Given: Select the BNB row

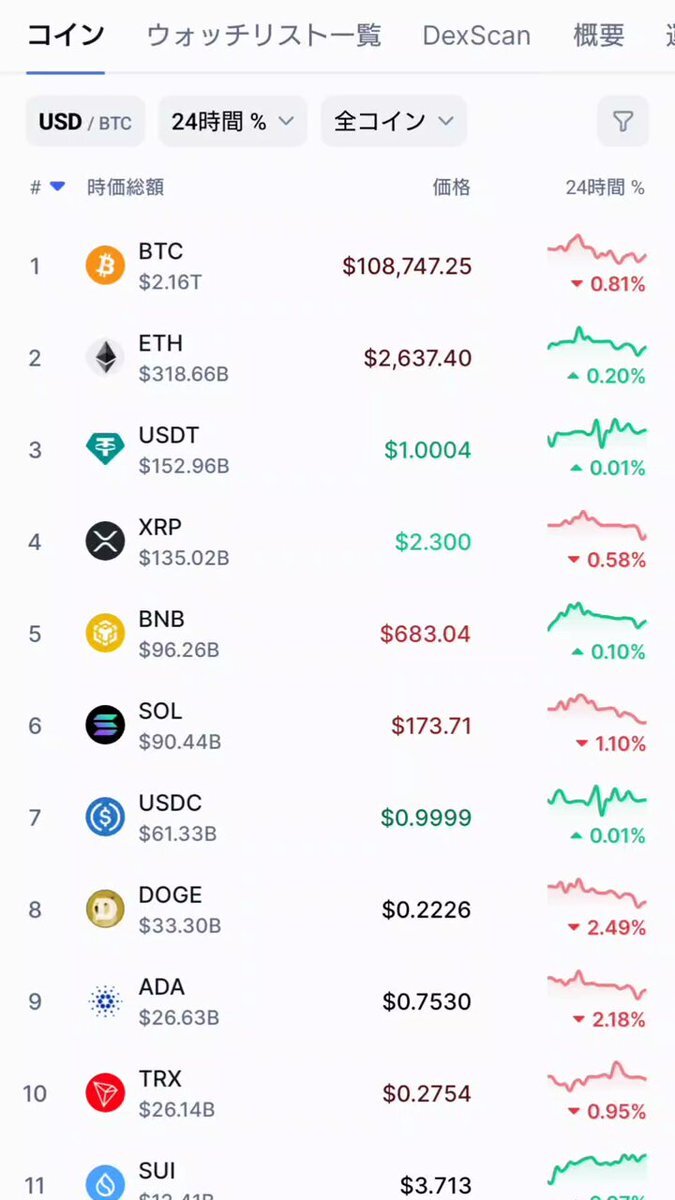Looking at the screenshot, I should tap(337, 634).
